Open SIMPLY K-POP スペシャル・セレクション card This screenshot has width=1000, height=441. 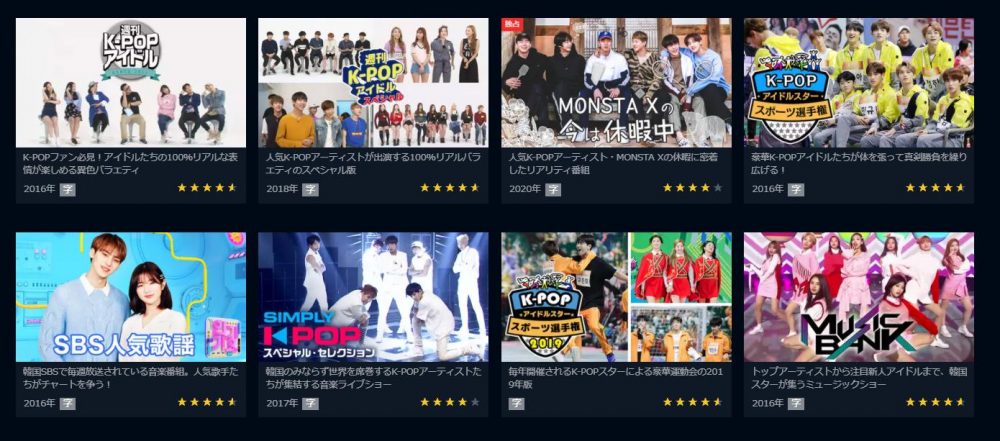point(373,297)
